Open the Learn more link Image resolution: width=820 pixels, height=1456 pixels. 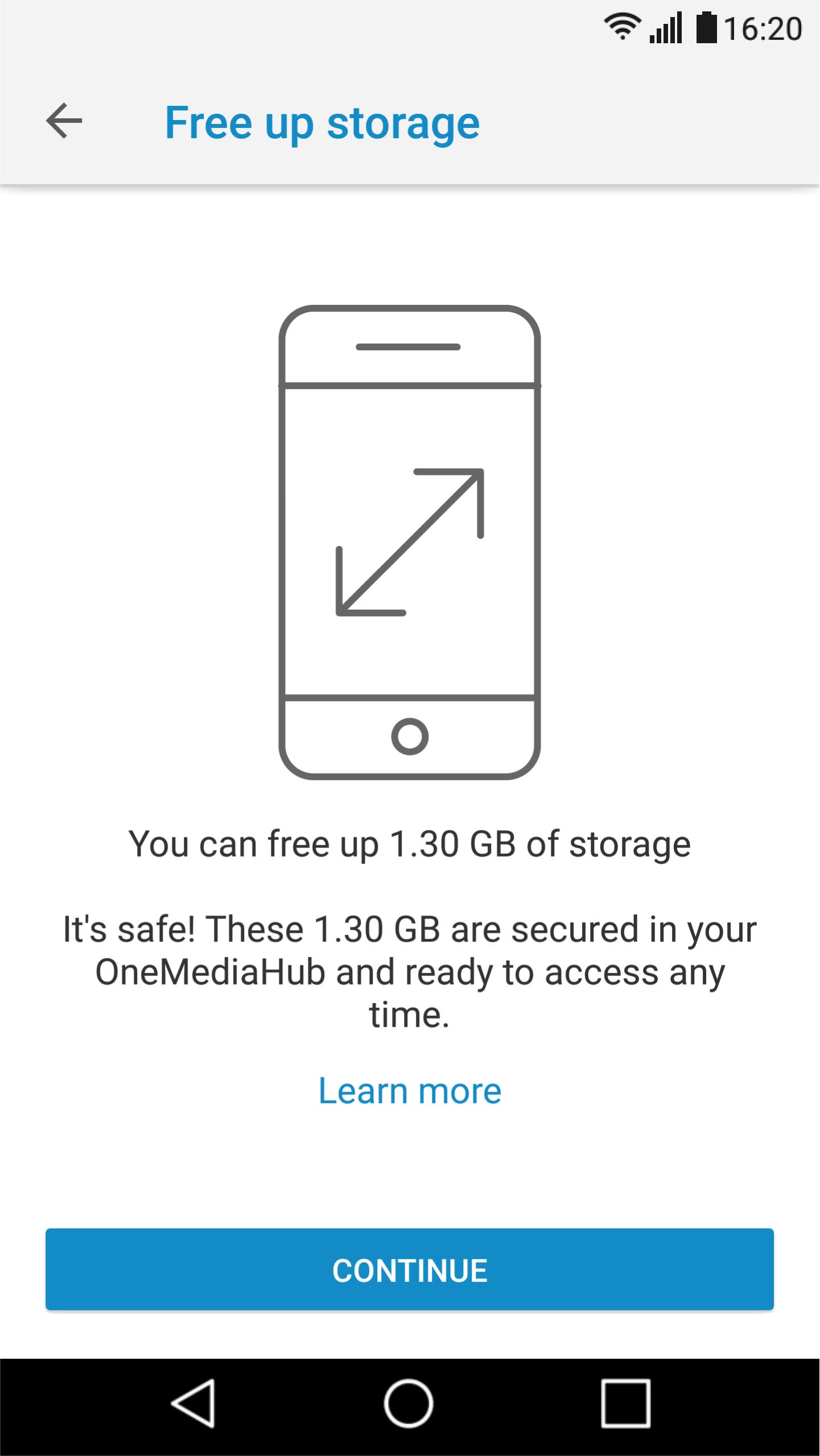[x=410, y=1091]
